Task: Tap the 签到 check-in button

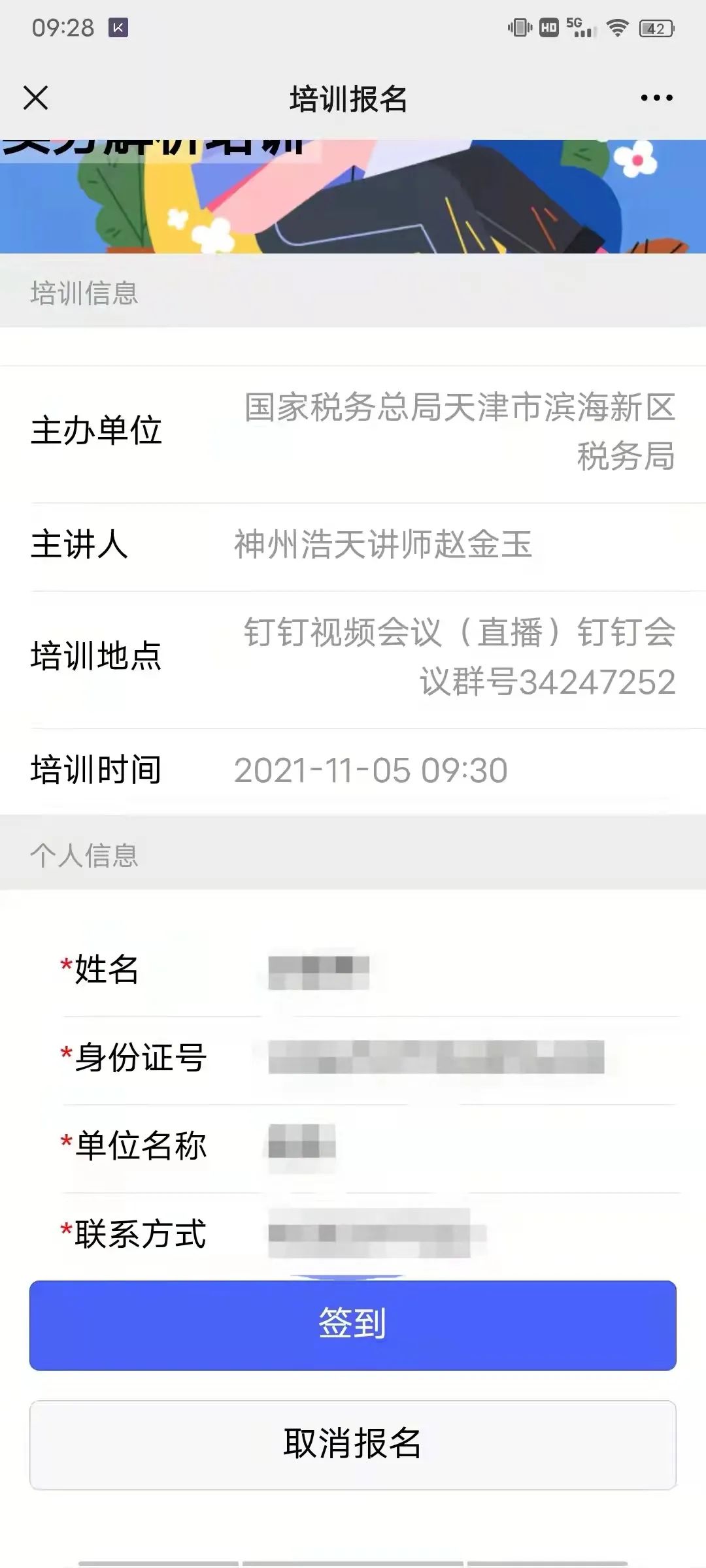Action: click(353, 1325)
